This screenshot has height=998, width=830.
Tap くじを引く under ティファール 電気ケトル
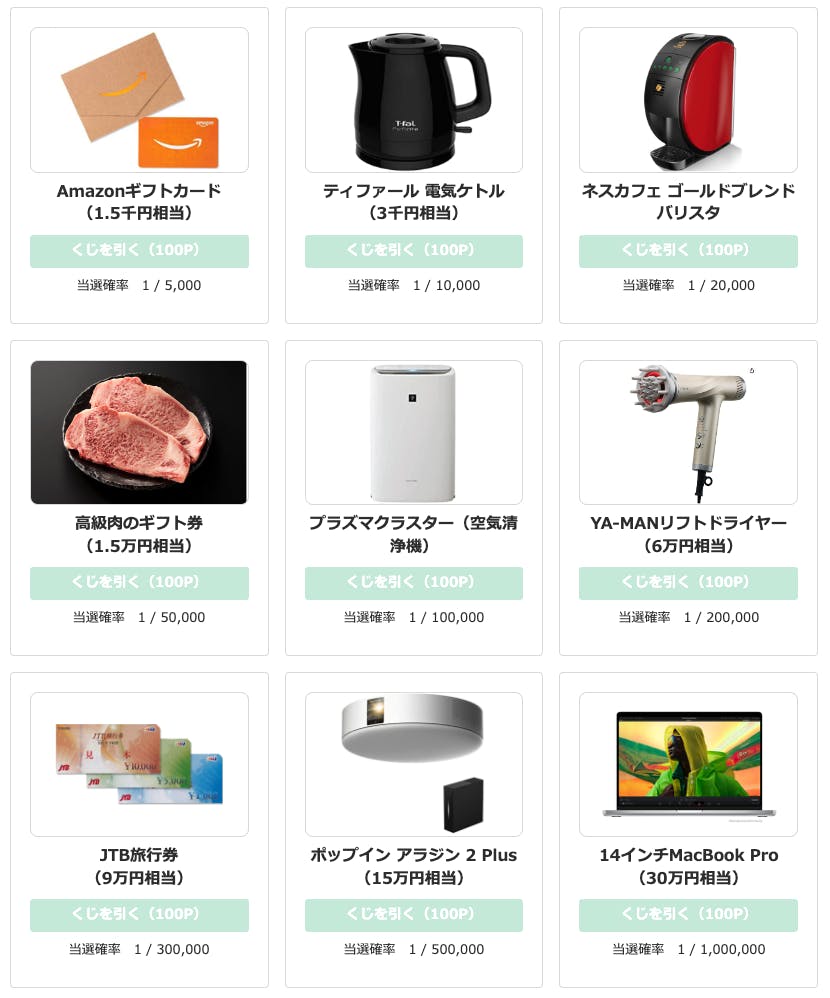click(413, 251)
